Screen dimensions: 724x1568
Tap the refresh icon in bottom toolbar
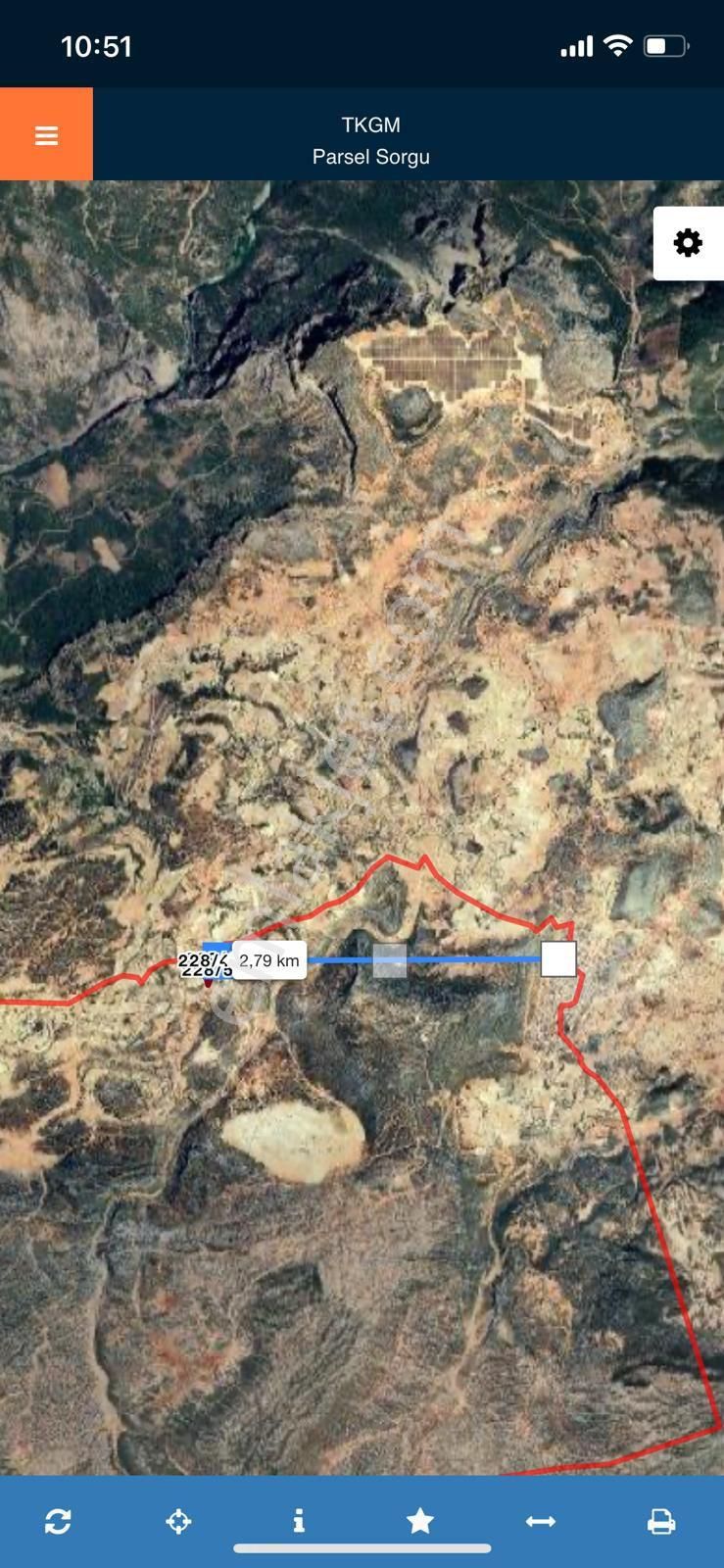58,1521
